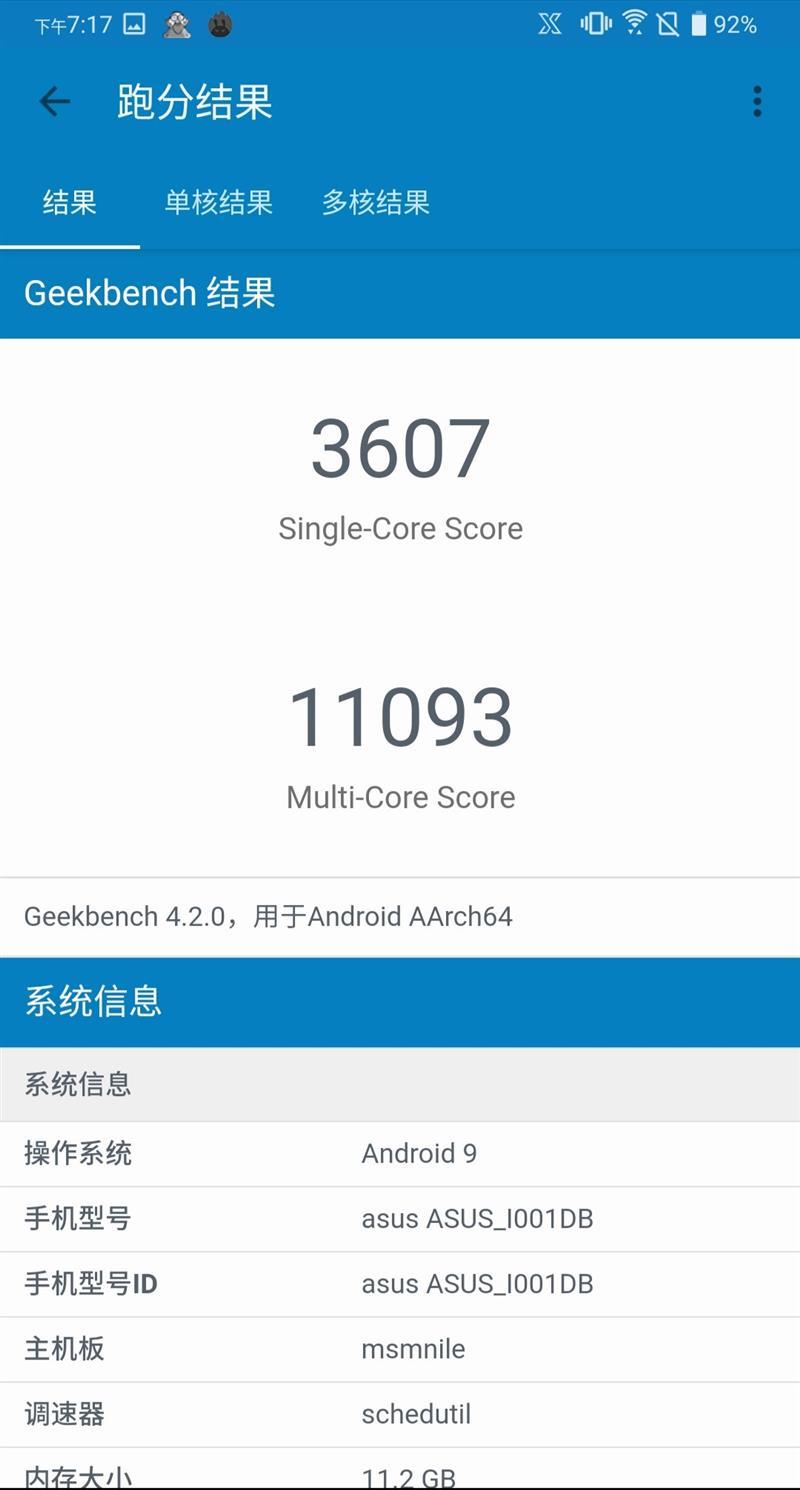
Task: Switch to the 多核结果 tab
Action: click(x=376, y=202)
